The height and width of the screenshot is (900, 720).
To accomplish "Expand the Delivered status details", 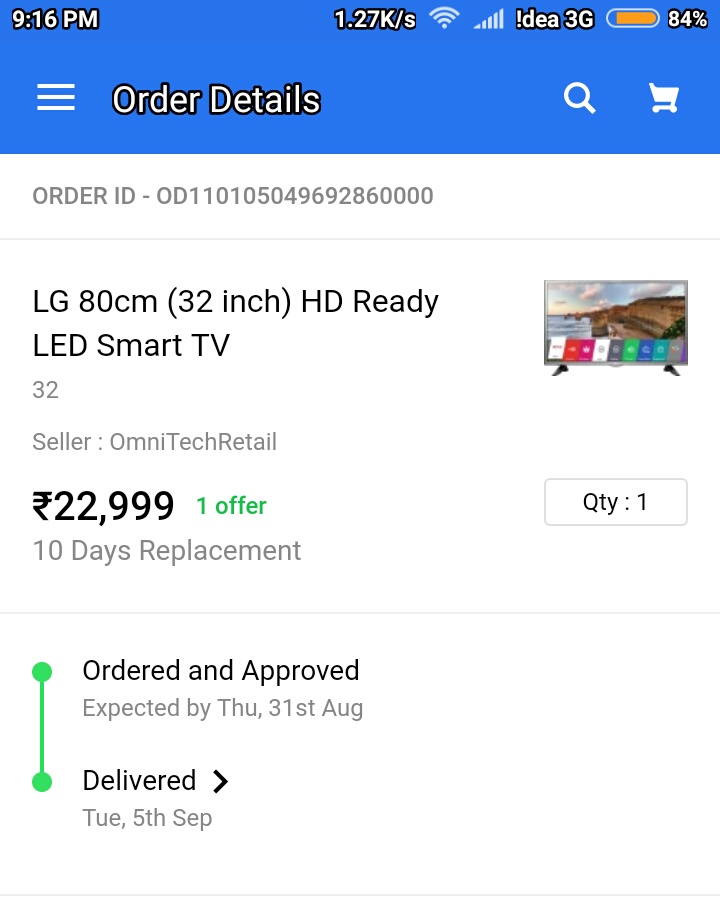I will click(221, 781).
